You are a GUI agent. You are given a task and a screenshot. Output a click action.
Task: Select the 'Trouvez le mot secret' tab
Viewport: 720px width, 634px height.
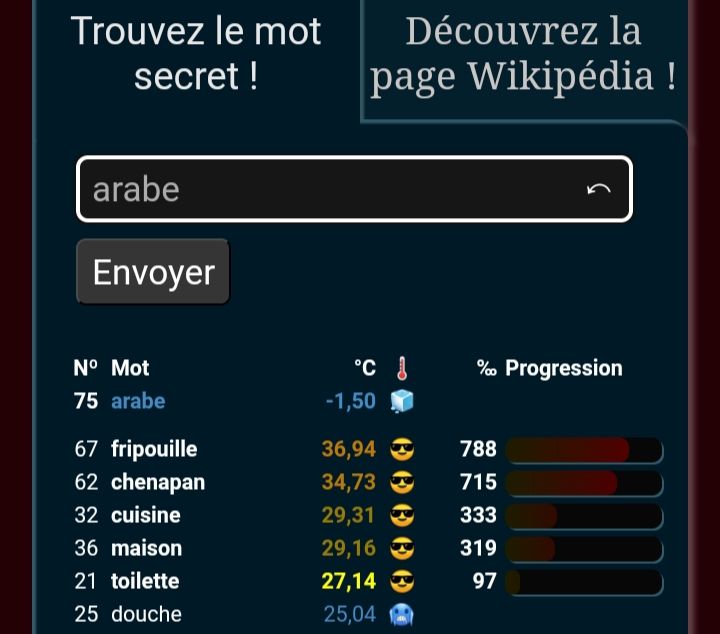coord(196,54)
